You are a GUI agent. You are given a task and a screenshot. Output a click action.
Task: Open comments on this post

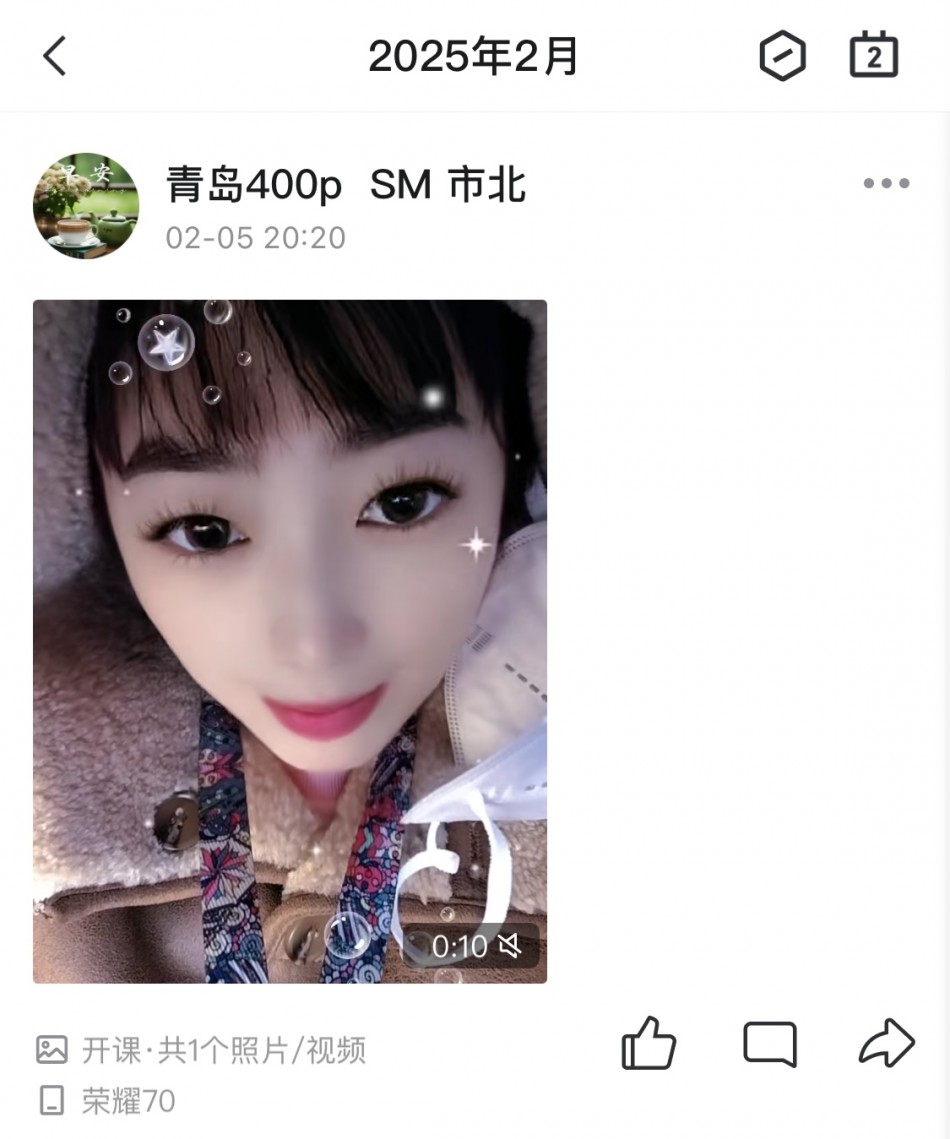click(x=769, y=1045)
